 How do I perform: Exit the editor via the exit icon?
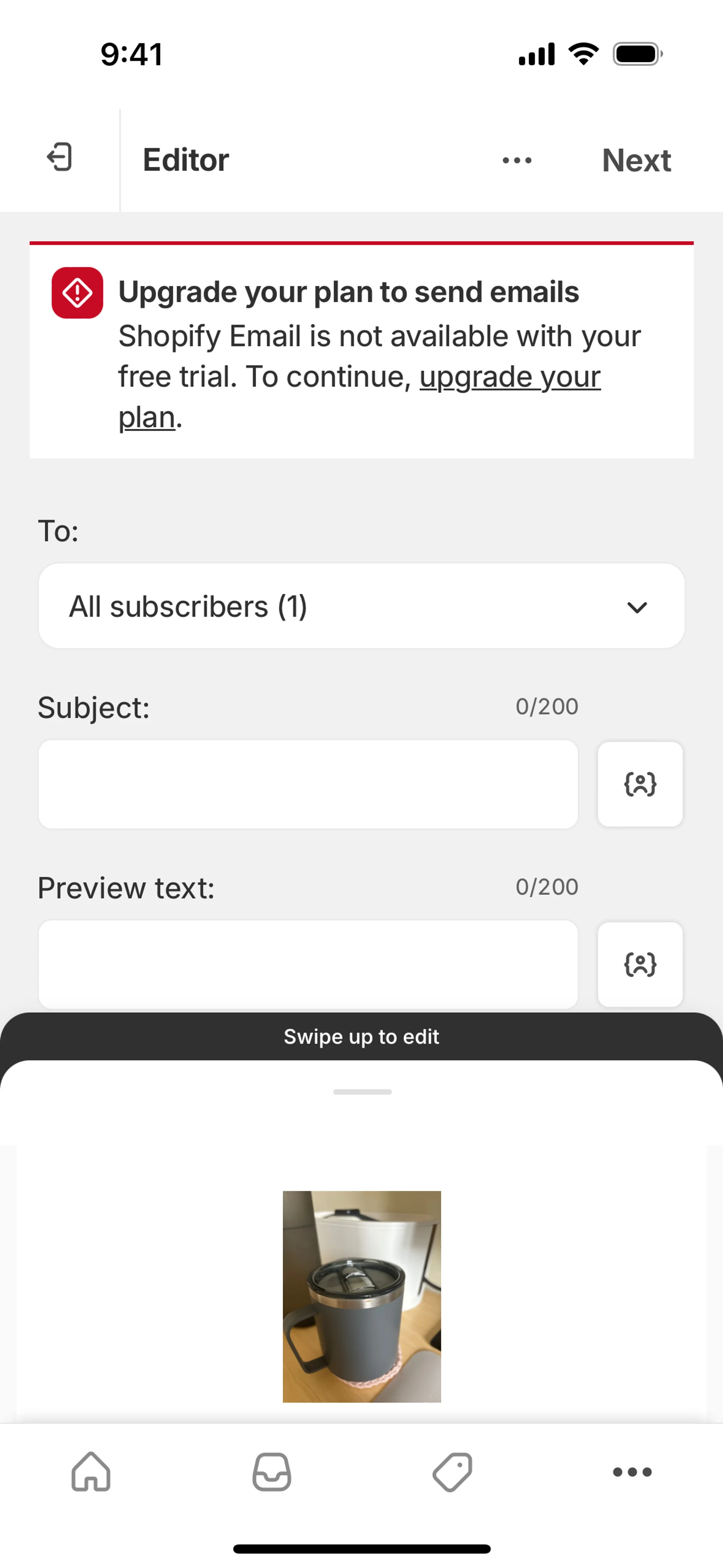click(59, 157)
